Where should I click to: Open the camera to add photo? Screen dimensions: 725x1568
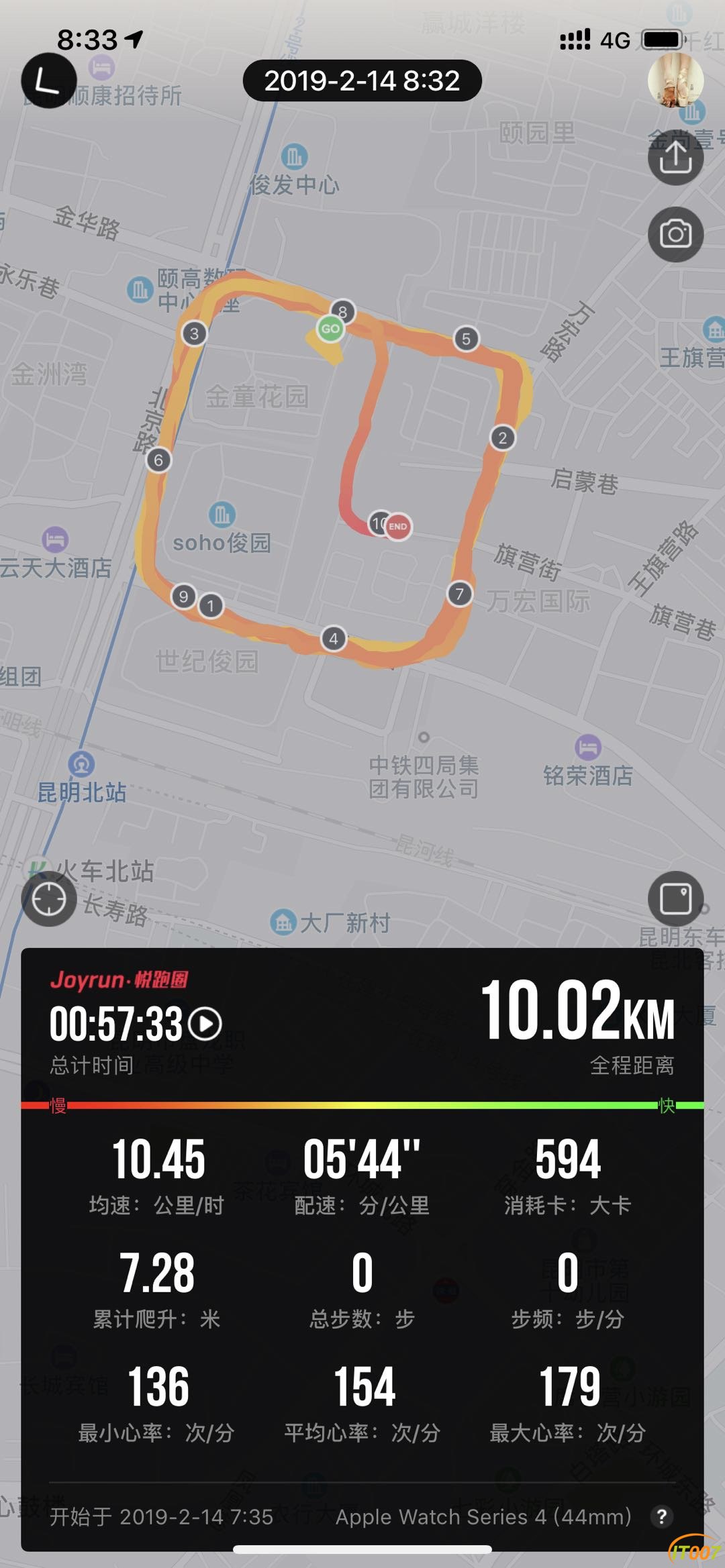[675, 234]
